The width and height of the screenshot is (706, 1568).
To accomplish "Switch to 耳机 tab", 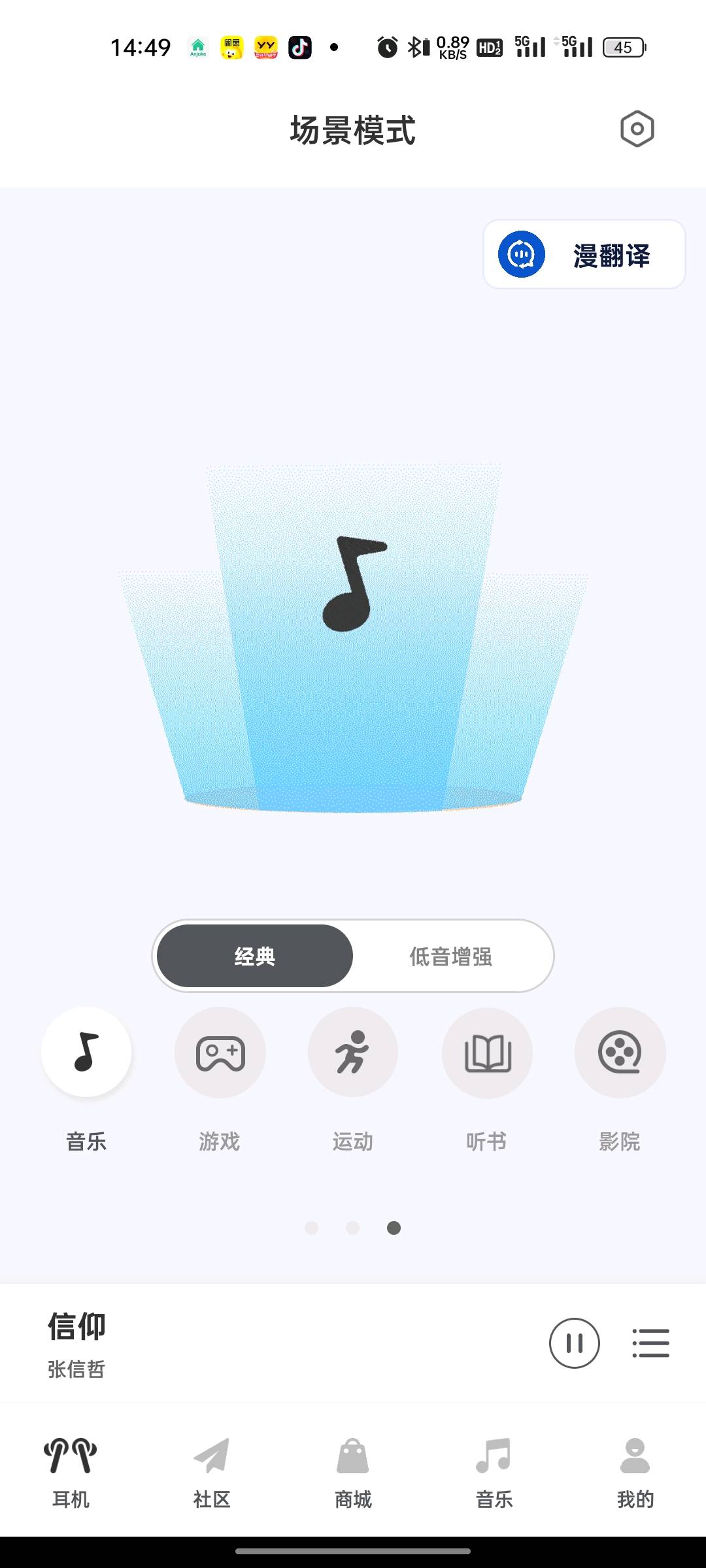I will (71, 1470).
